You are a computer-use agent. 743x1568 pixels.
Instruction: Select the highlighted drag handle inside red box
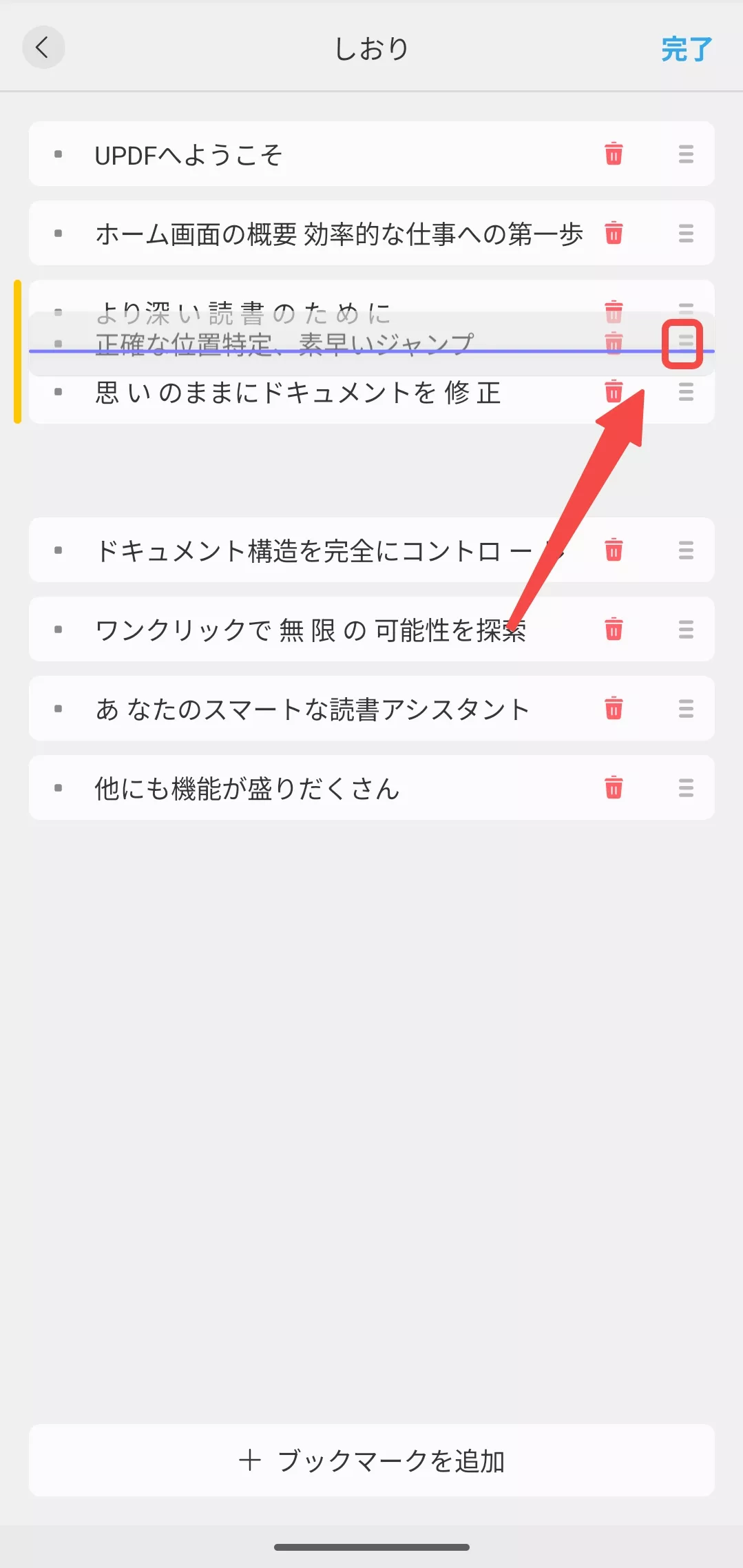coord(685,342)
